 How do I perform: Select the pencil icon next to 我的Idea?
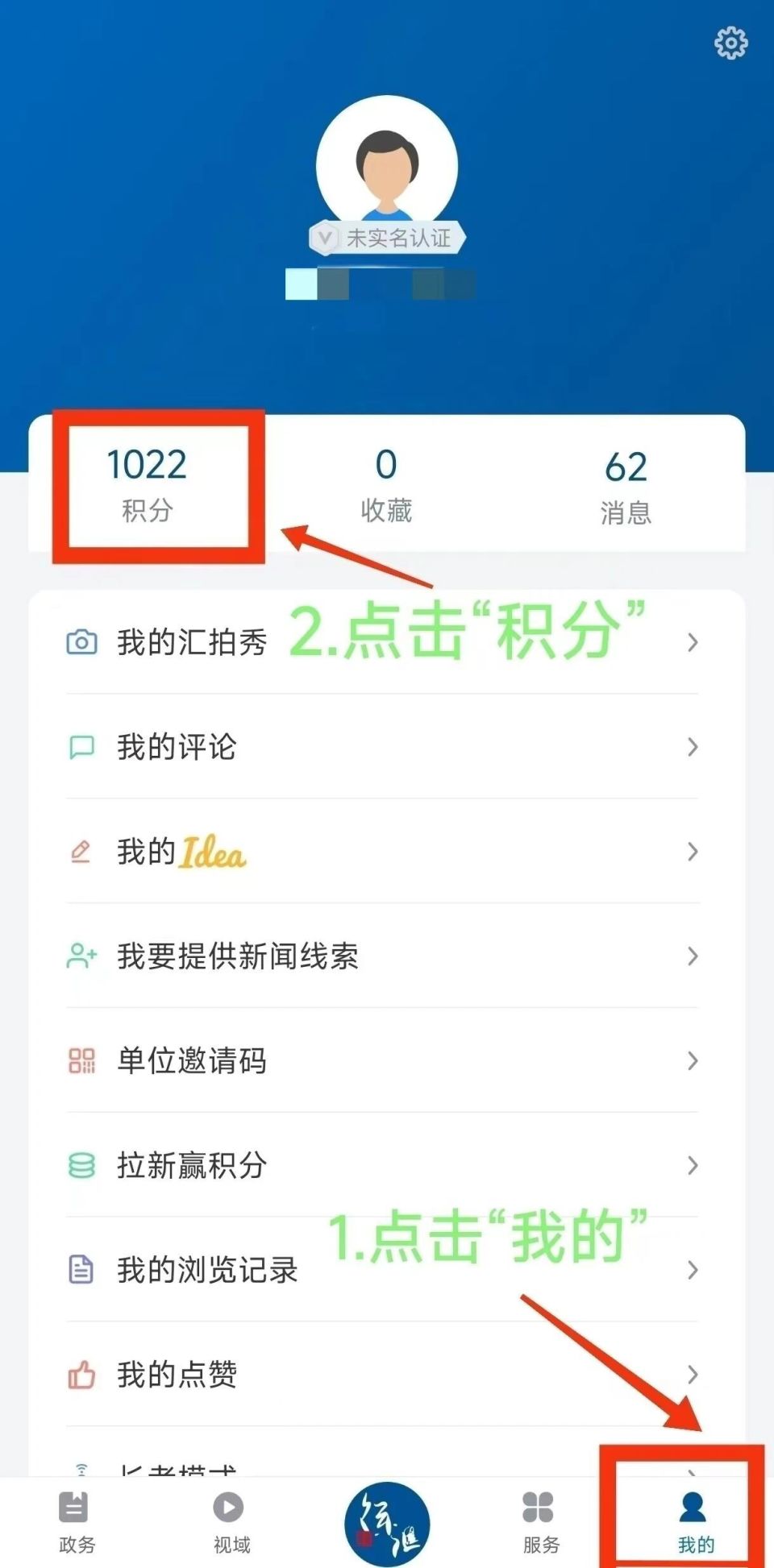81,852
